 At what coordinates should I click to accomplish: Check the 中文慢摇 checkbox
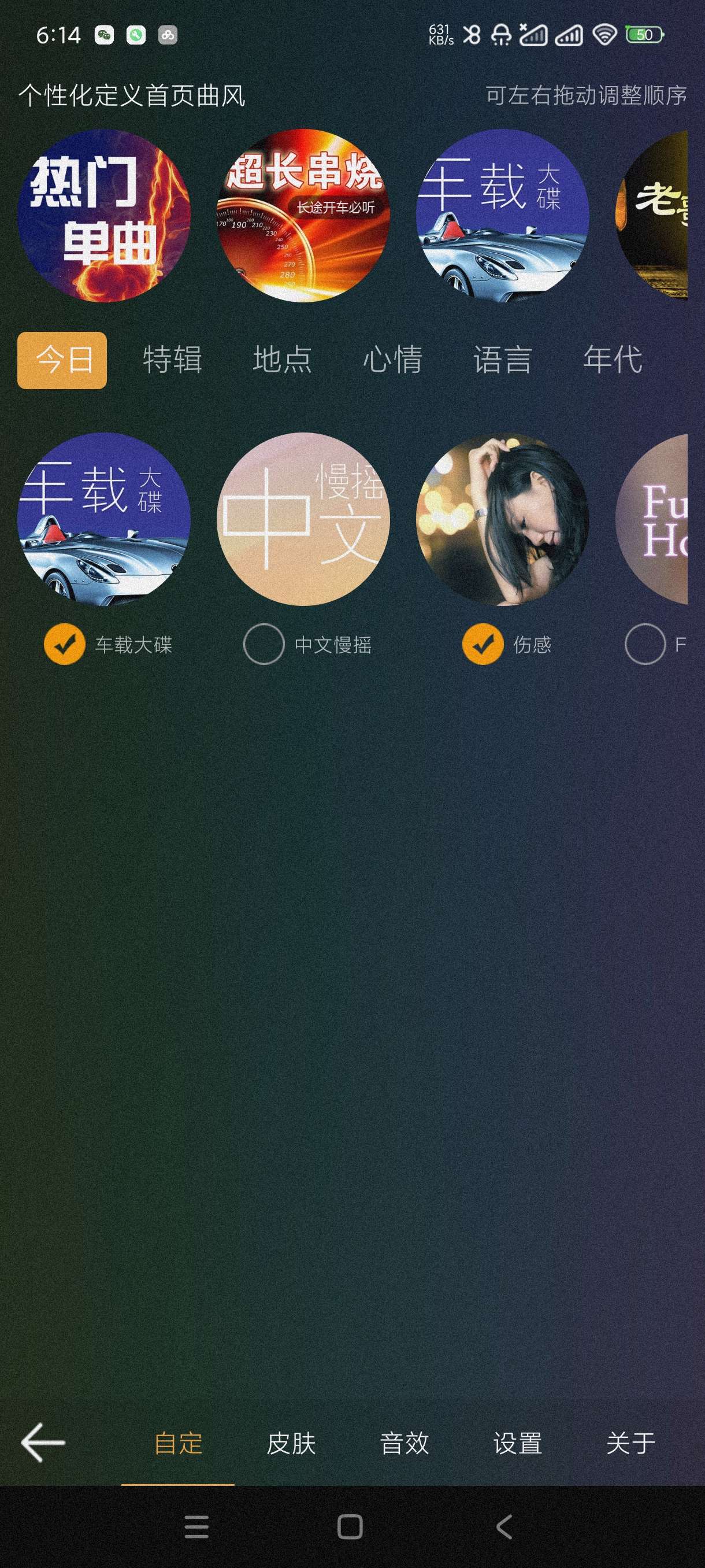[x=264, y=644]
